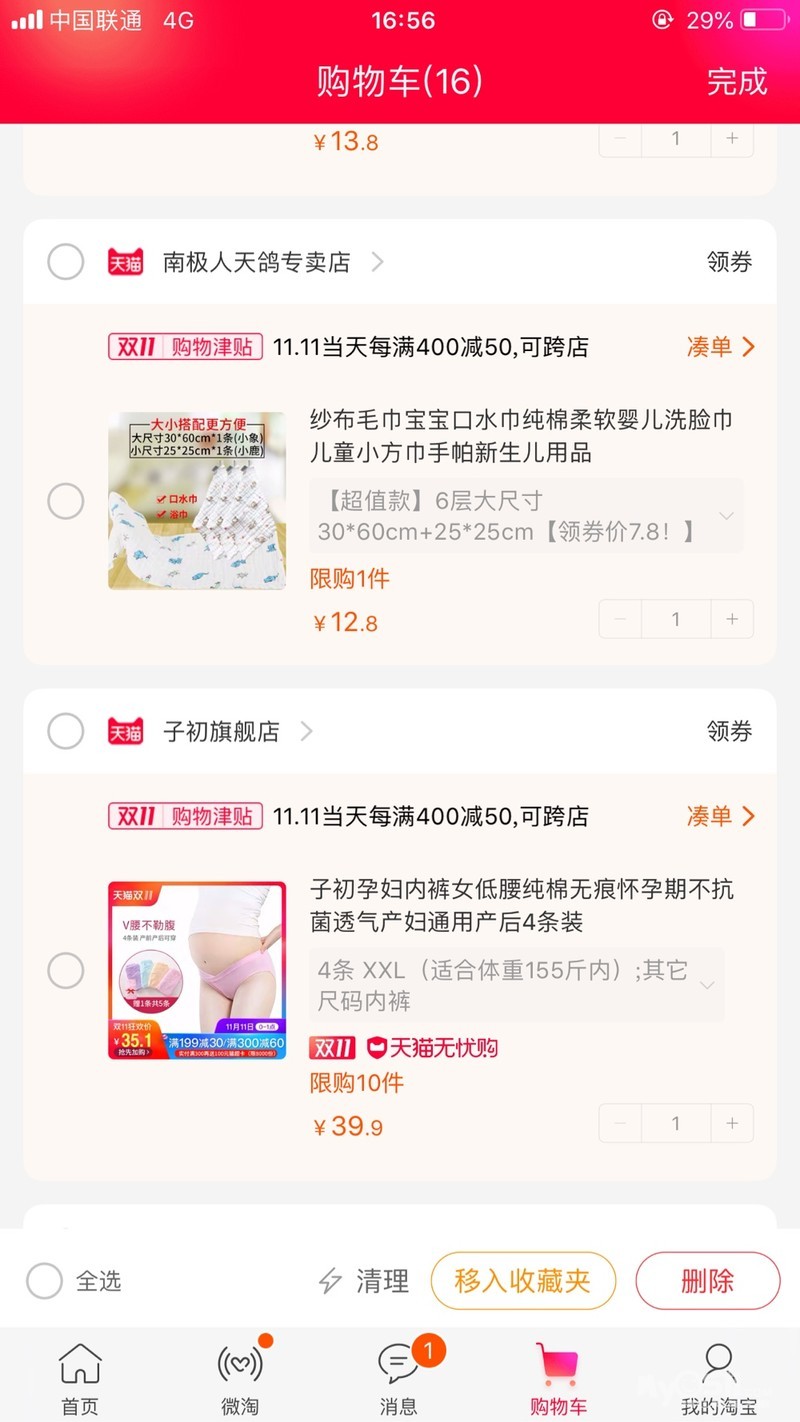Get coupons from 南极人天鸽专卖店 via 领券
The width and height of the screenshot is (800, 1422).
tap(729, 262)
